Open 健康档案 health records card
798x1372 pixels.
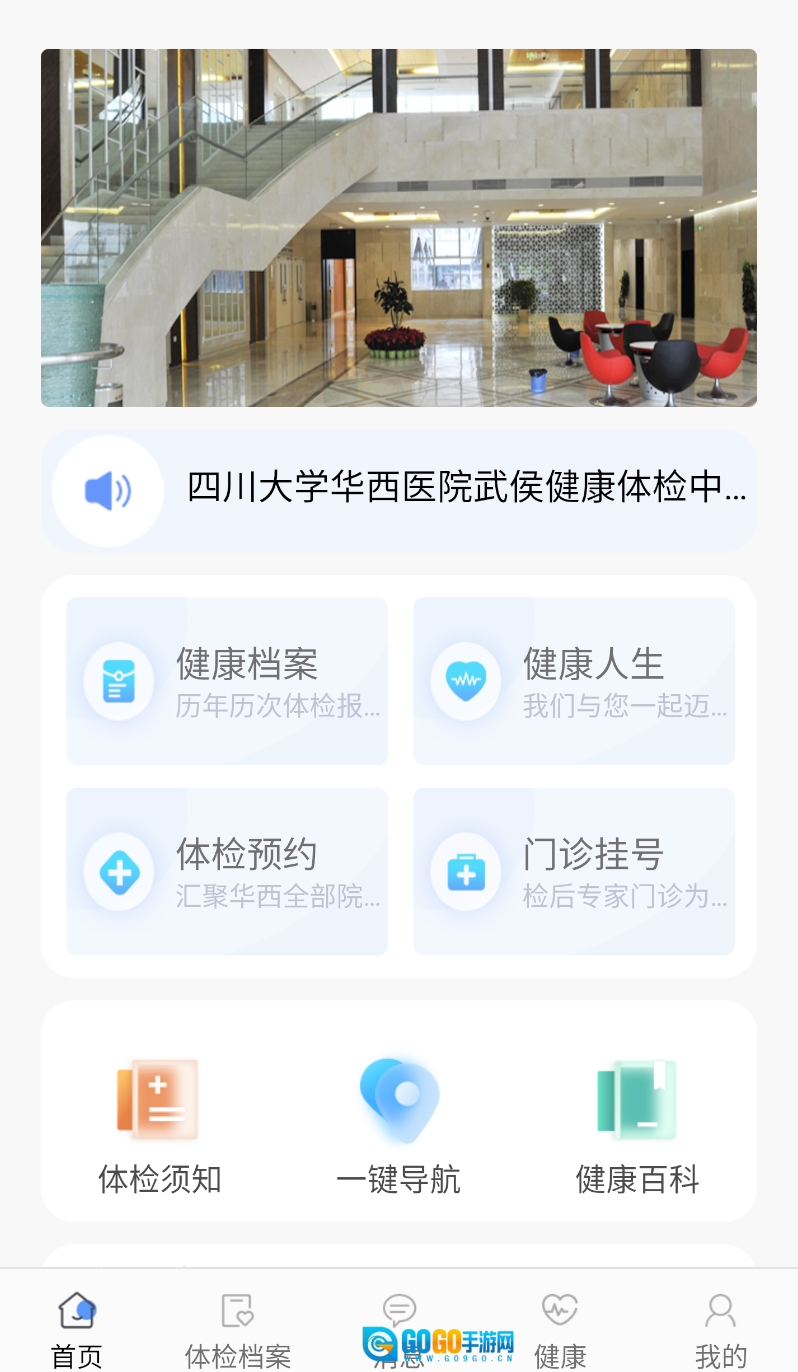tap(227, 681)
